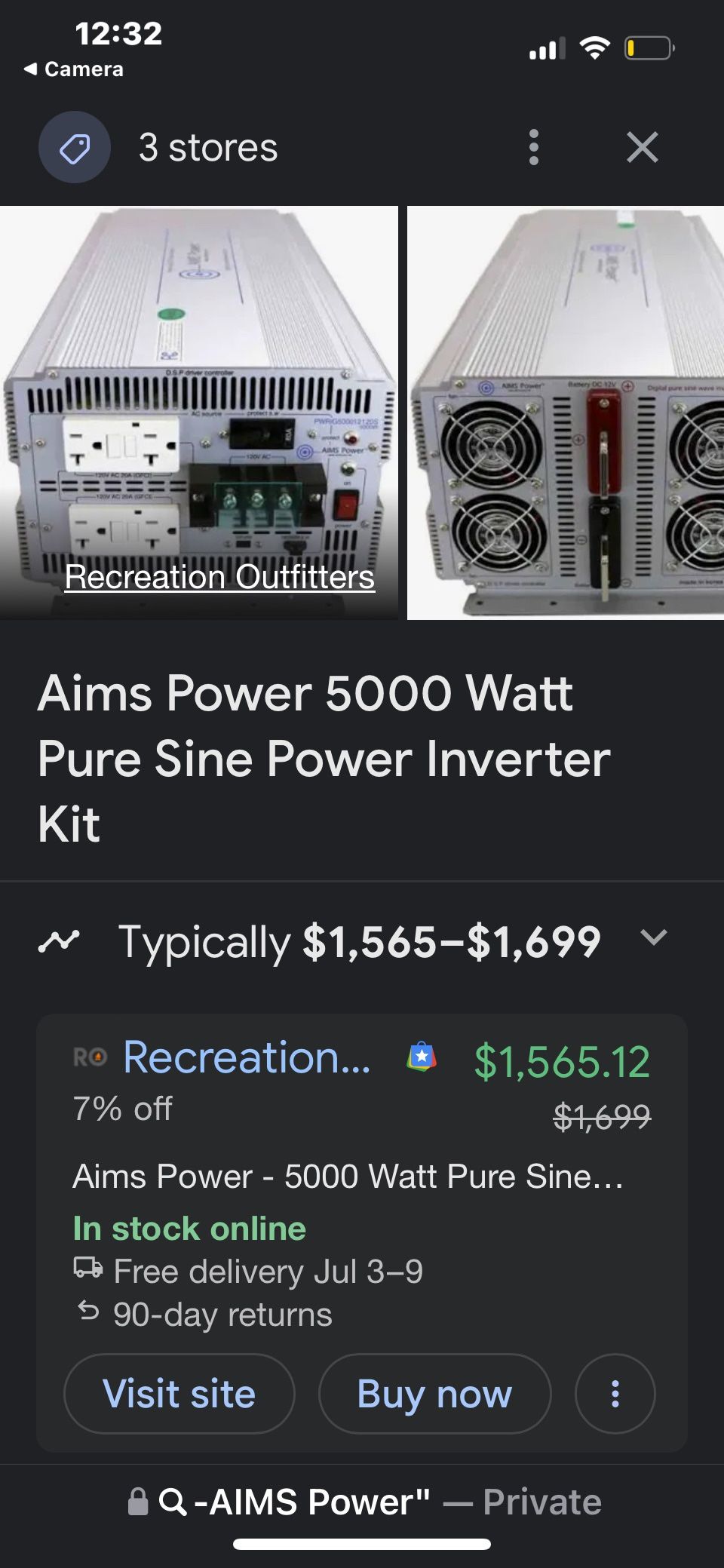
Task: Open the Recreation store listing name
Action: [247, 1057]
